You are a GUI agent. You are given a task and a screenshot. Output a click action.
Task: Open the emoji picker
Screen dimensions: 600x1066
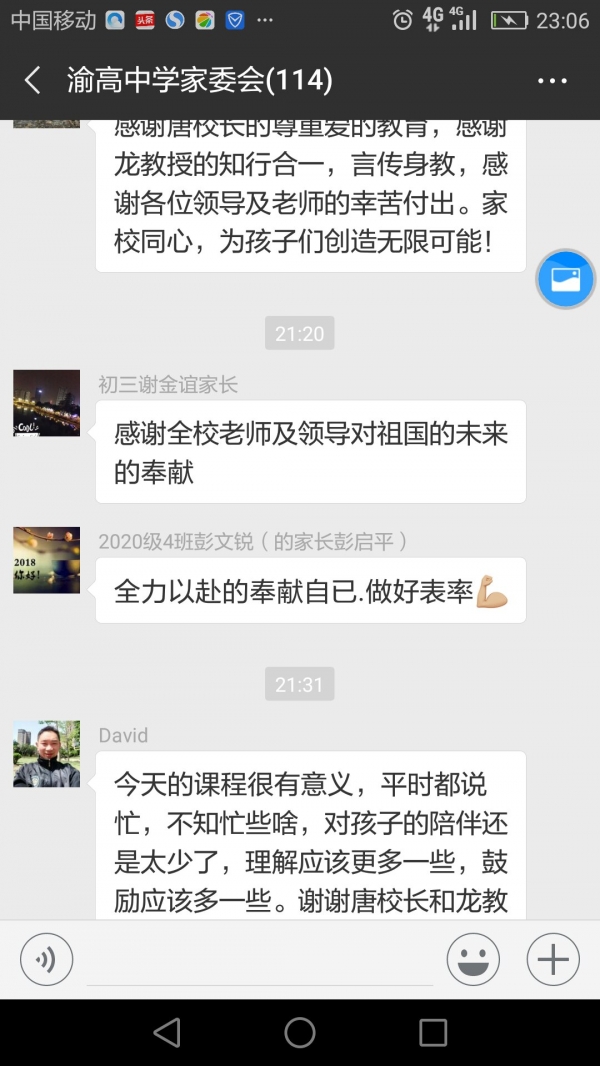pyautogui.click(x=473, y=960)
